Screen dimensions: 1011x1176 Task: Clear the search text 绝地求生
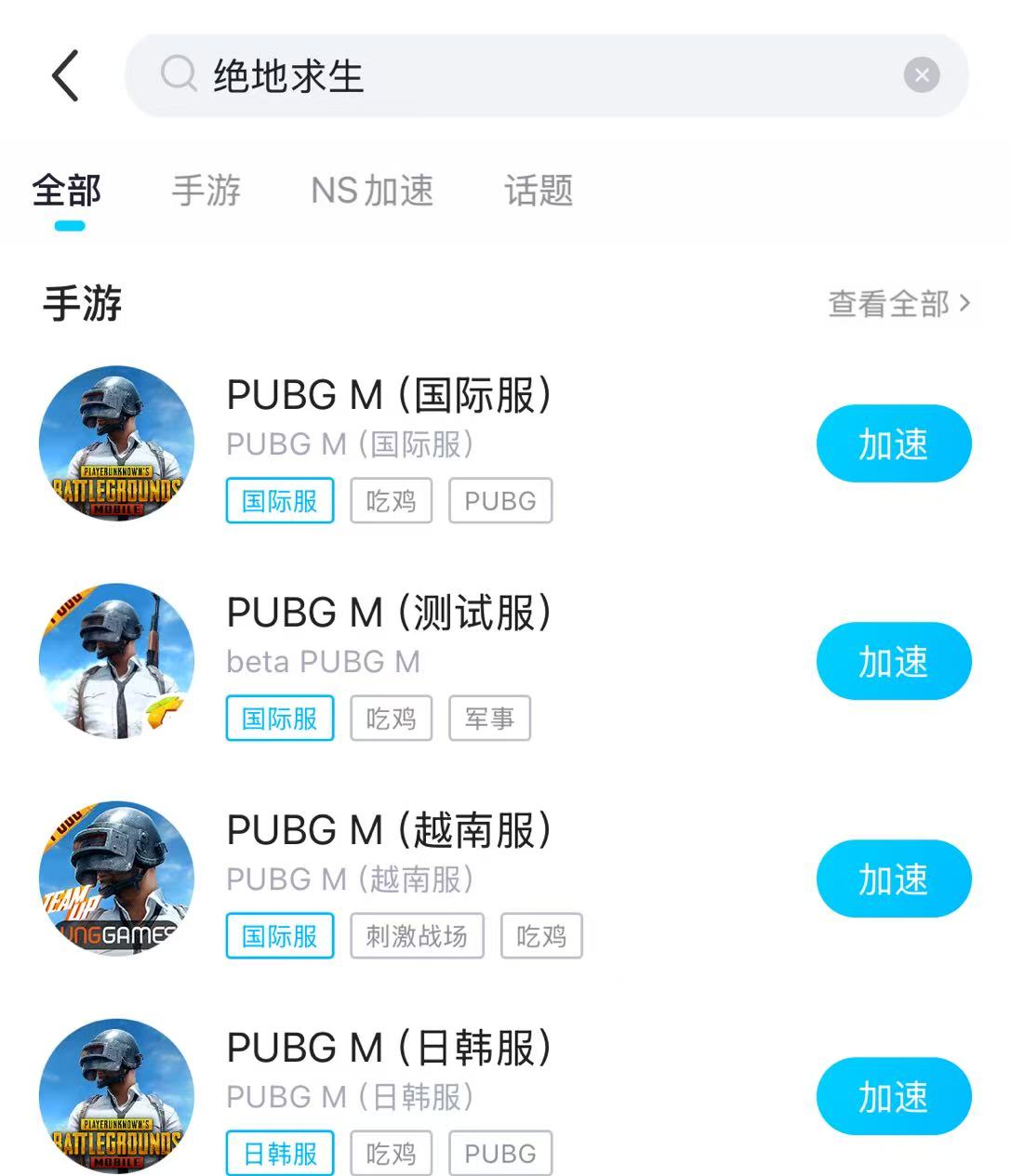921,75
